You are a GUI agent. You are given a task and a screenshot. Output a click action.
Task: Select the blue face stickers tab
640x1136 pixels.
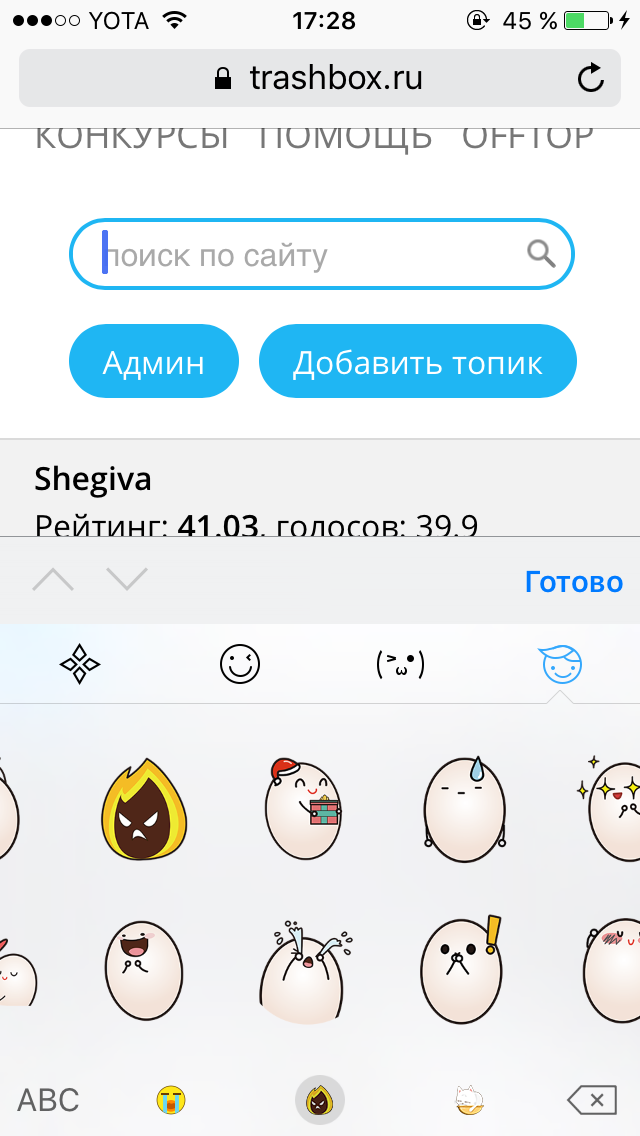click(562, 664)
